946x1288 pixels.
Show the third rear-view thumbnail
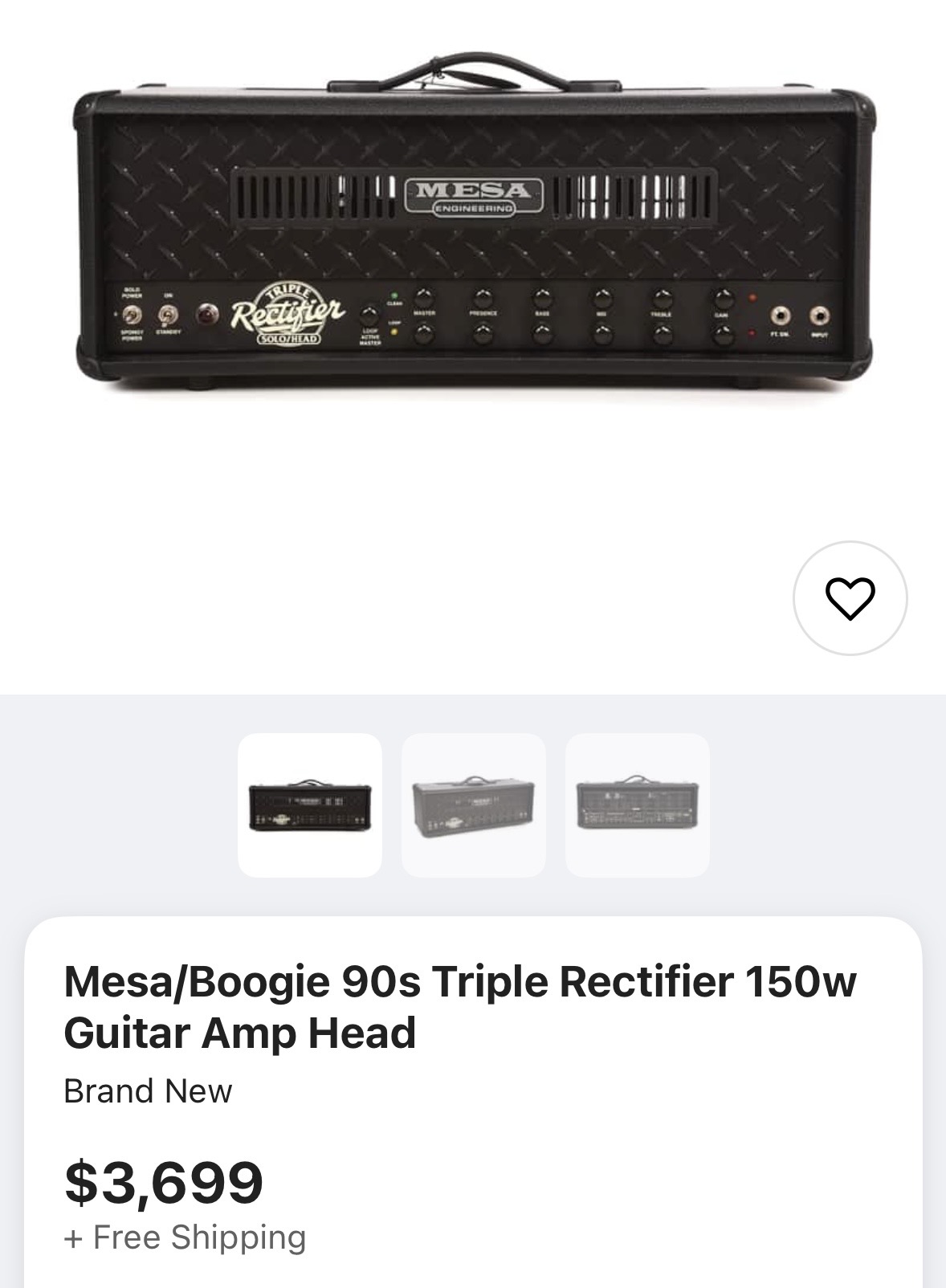click(638, 805)
